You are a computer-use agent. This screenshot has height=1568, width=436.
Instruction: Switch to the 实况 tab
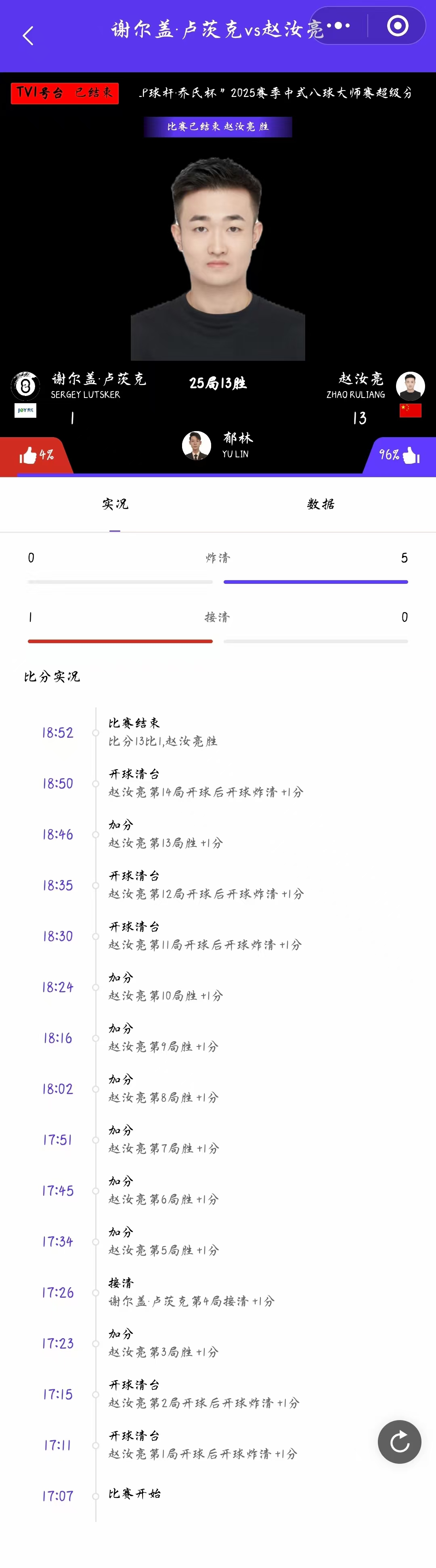click(x=115, y=504)
